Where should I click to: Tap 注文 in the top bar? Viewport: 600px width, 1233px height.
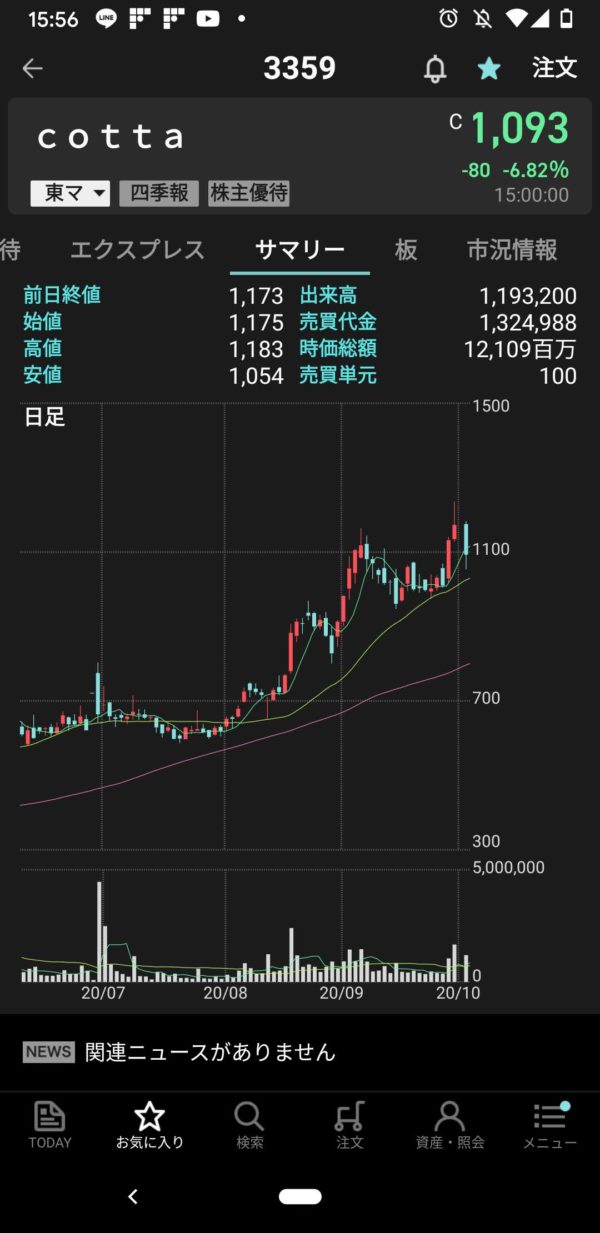(x=554, y=68)
